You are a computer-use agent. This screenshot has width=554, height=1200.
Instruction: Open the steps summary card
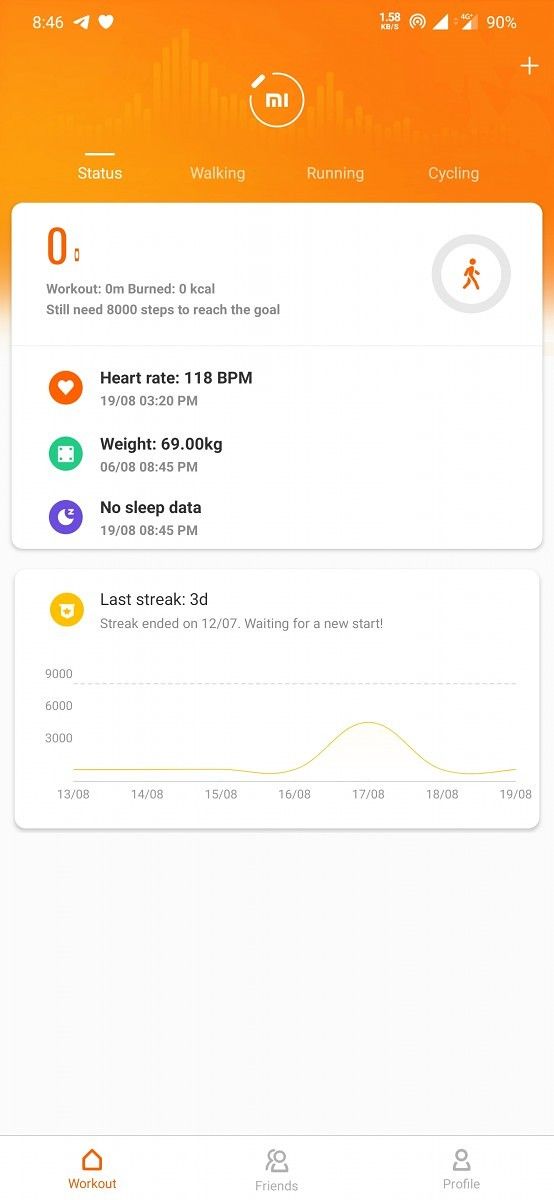[x=277, y=274]
